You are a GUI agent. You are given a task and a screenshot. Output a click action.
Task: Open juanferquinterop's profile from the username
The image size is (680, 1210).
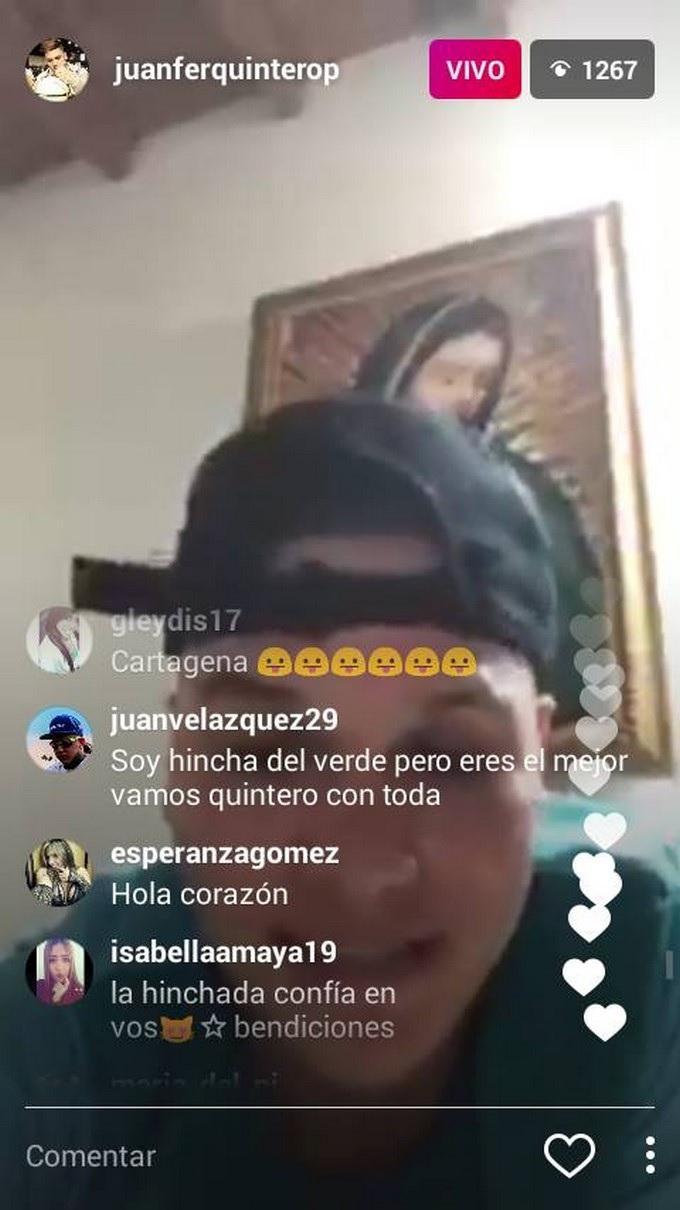coord(226,70)
